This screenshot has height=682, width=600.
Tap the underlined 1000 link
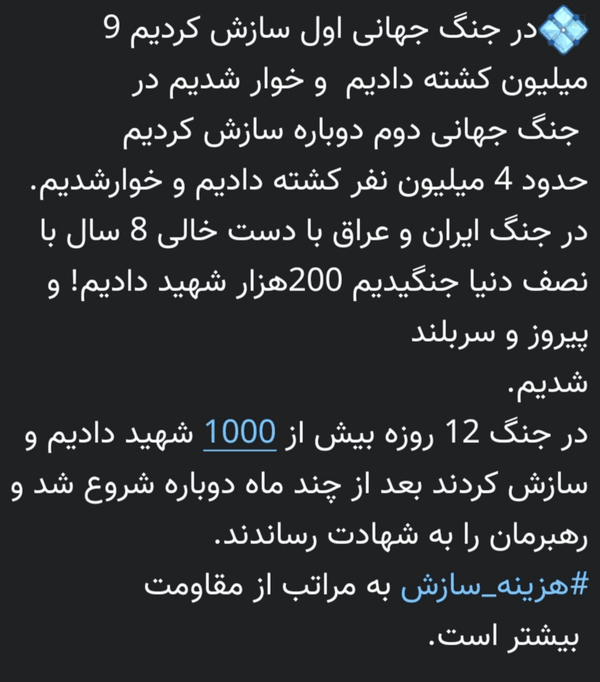pos(240,433)
